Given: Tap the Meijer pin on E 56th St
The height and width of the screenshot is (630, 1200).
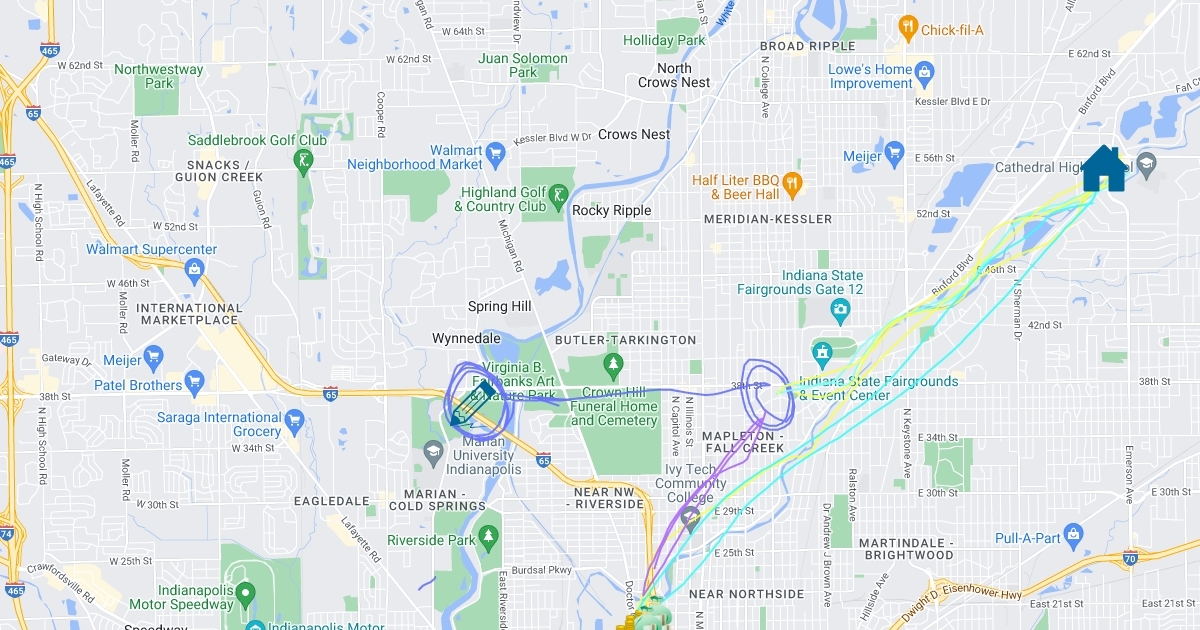Looking at the screenshot, I should pyautogui.click(x=895, y=156).
